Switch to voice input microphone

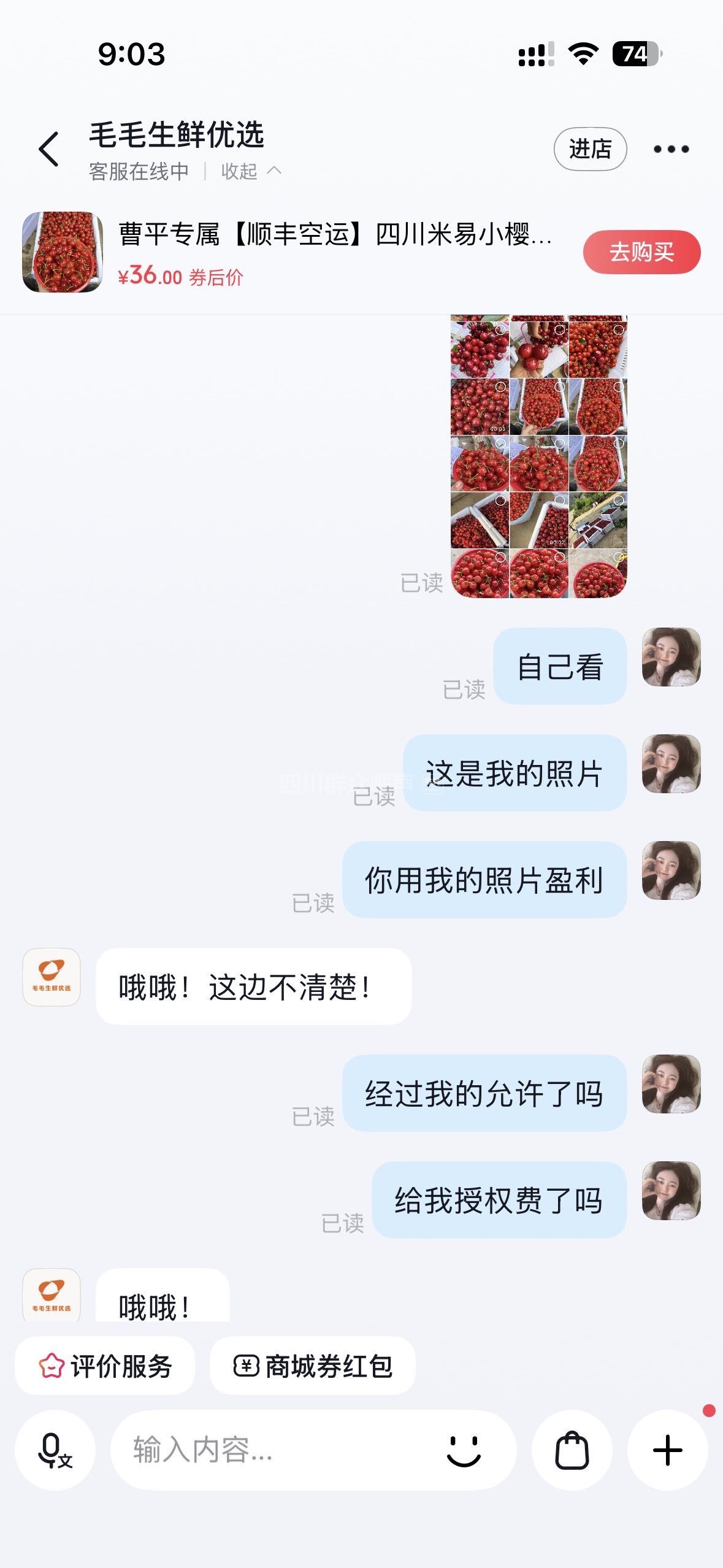coord(55,1450)
